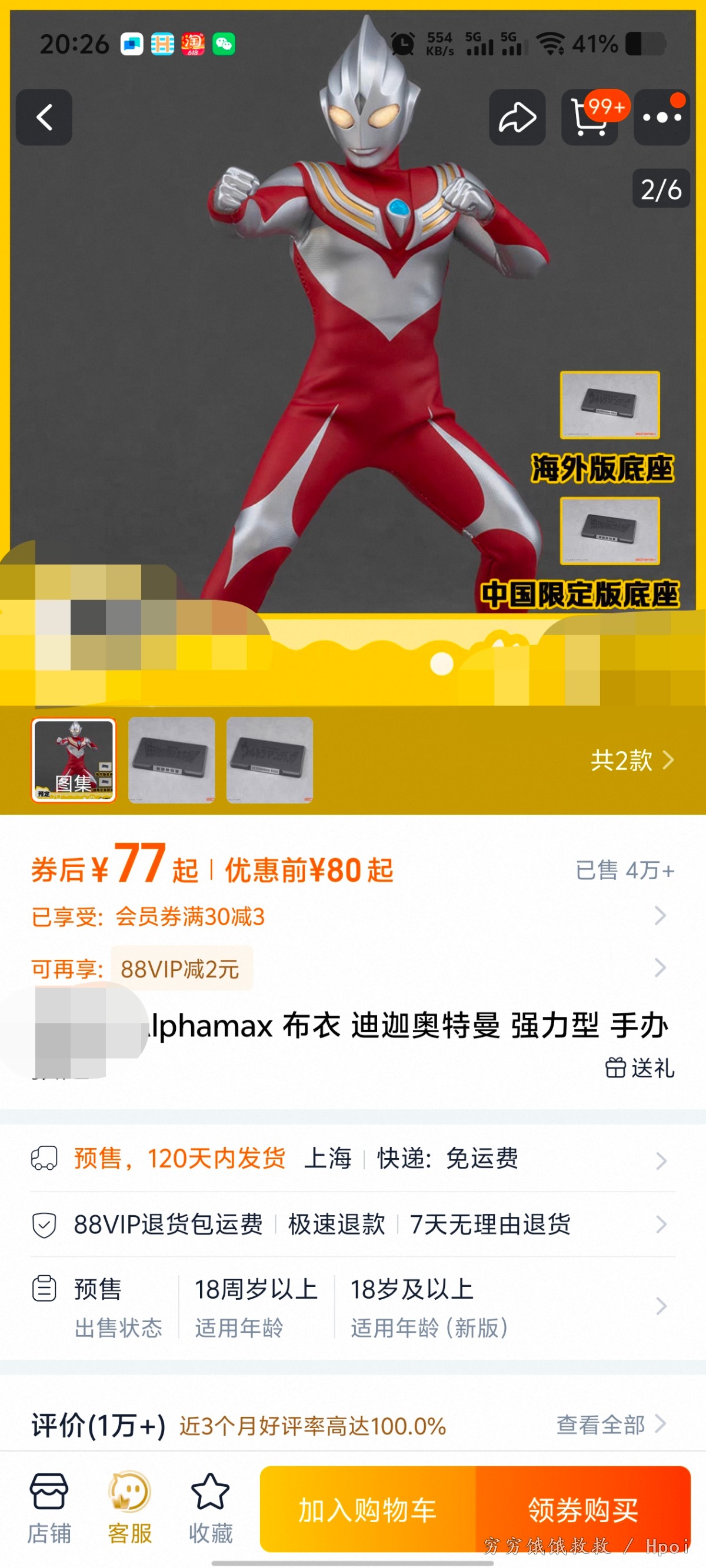Tap the 送礼 gift option
This screenshot has height=1568, width=706.
click(640, 1067)
